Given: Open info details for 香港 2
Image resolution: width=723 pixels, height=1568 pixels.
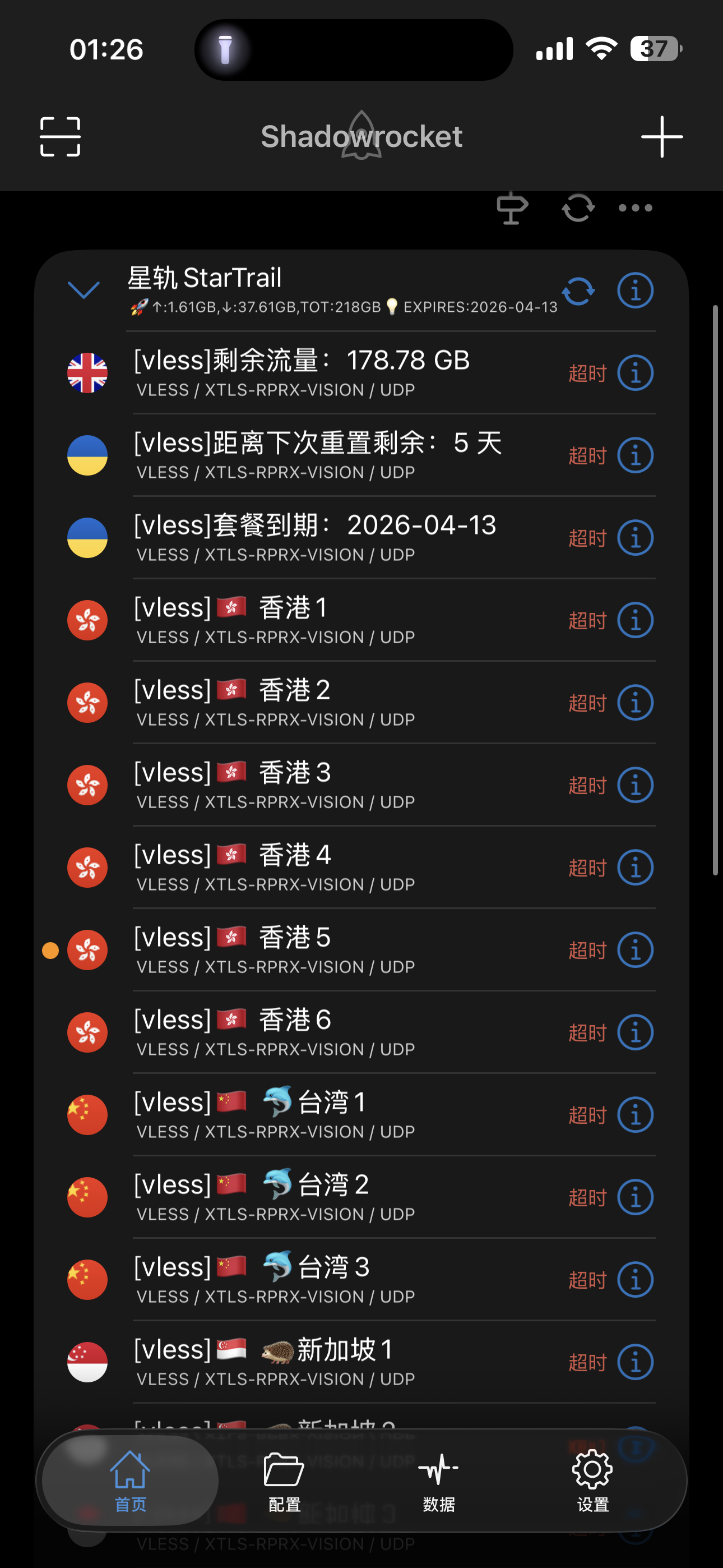Looking at the screenshot, I should pos(636,703).
